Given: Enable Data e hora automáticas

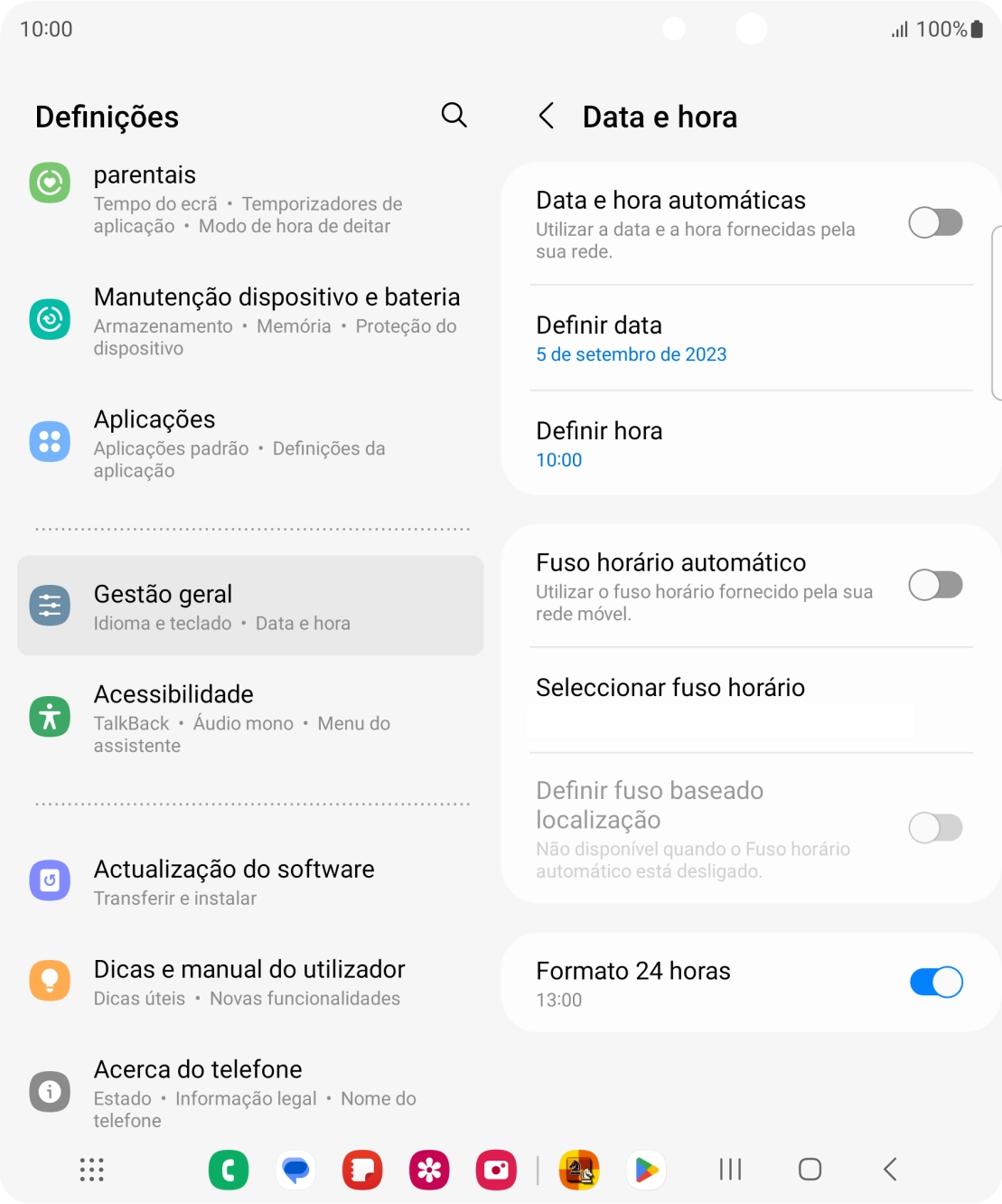Looking at the screenshot, I should coord(935,221).
